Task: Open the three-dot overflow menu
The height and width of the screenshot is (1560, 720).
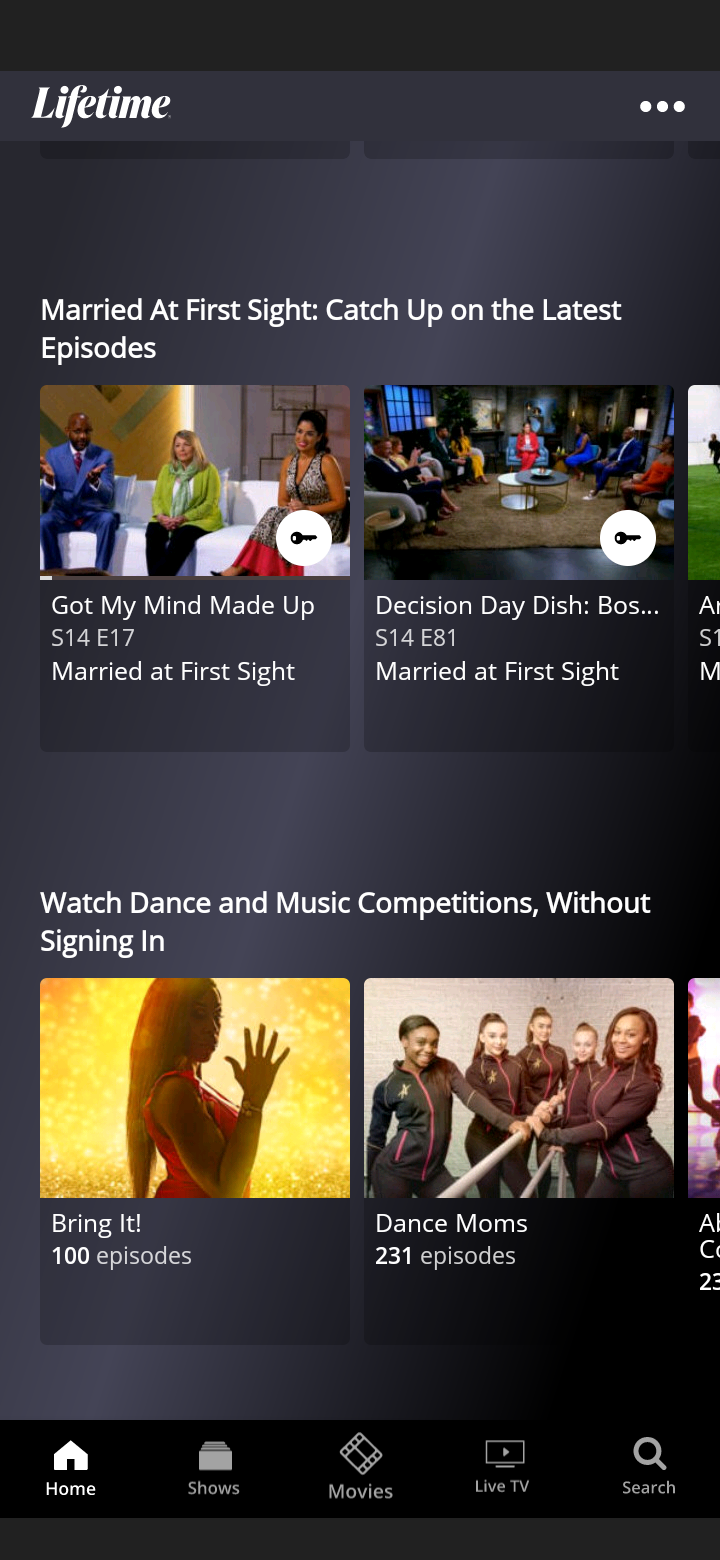Action: (662, 106)
